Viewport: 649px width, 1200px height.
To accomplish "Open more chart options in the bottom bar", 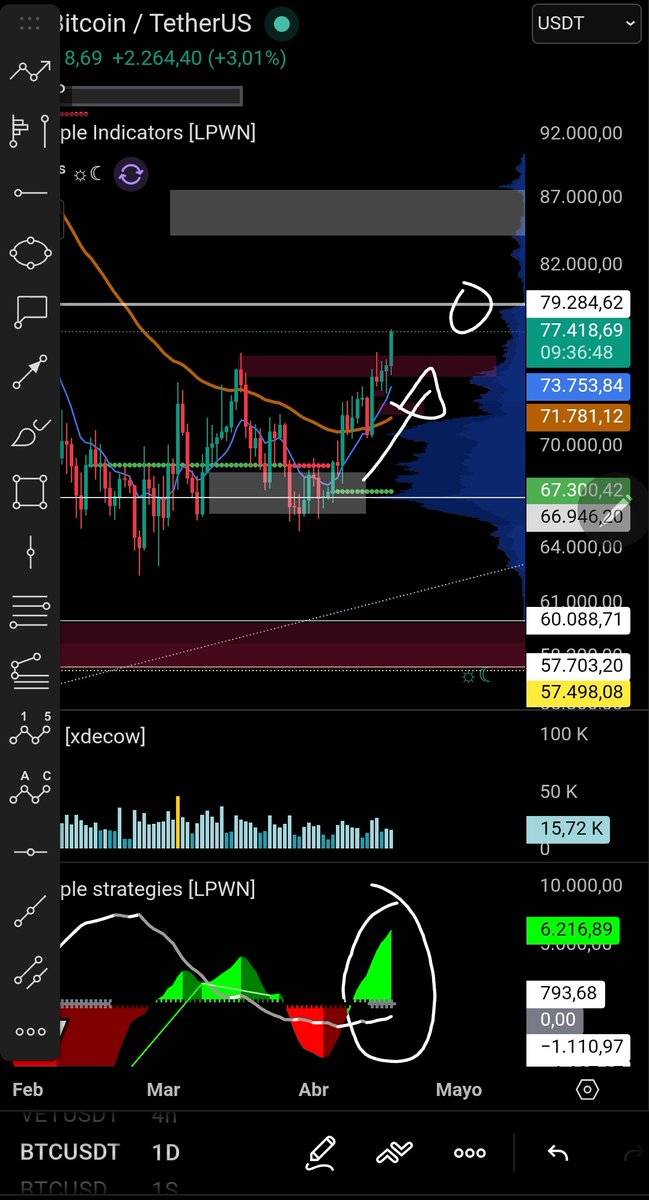I will (x=469, y=1153).
